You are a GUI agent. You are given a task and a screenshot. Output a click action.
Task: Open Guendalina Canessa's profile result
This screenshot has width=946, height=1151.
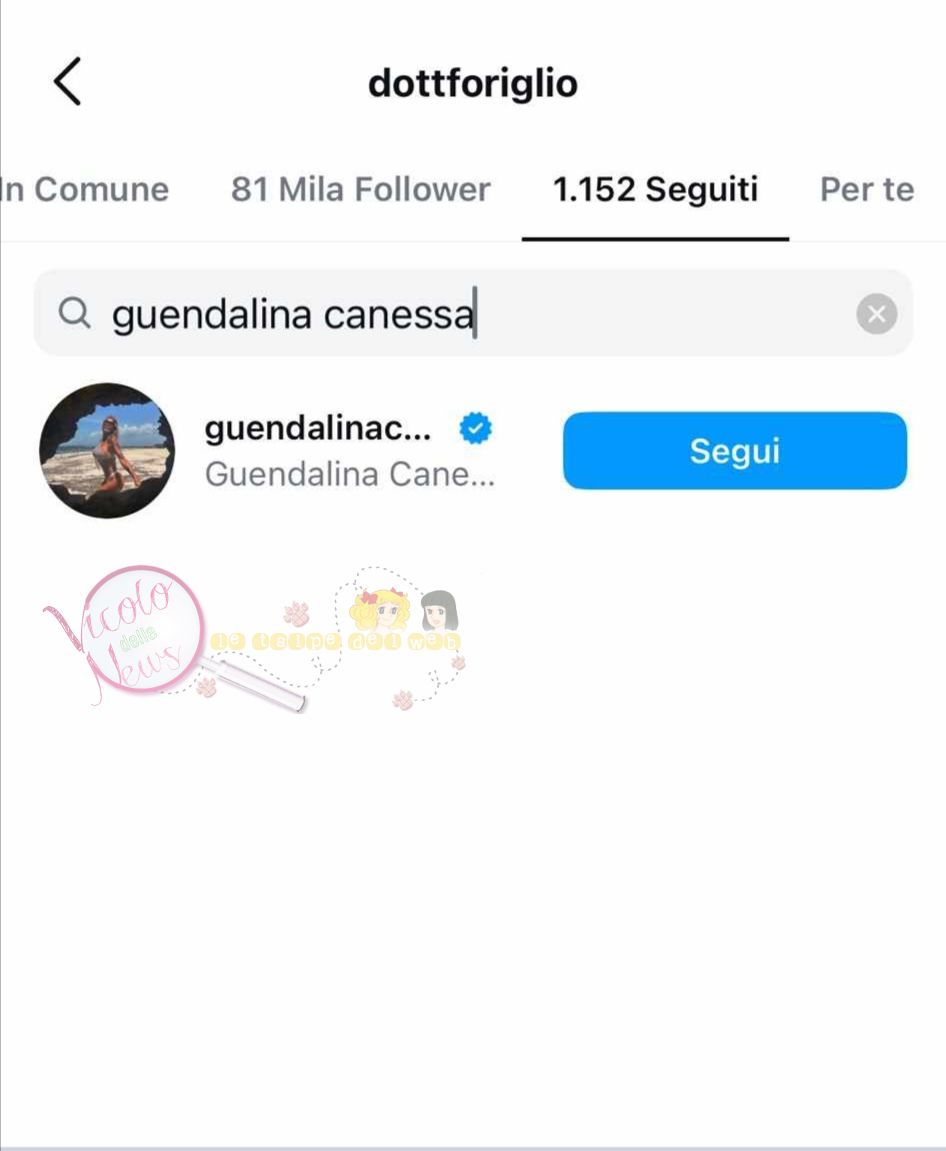(318, 451)
